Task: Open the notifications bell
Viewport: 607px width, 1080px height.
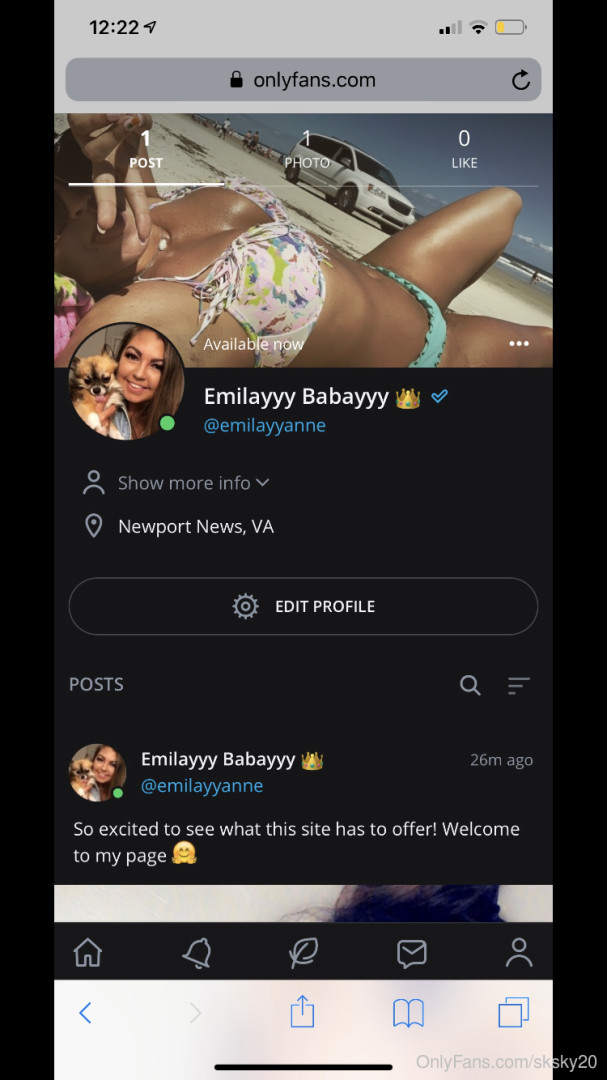Action: coord(196,953)
